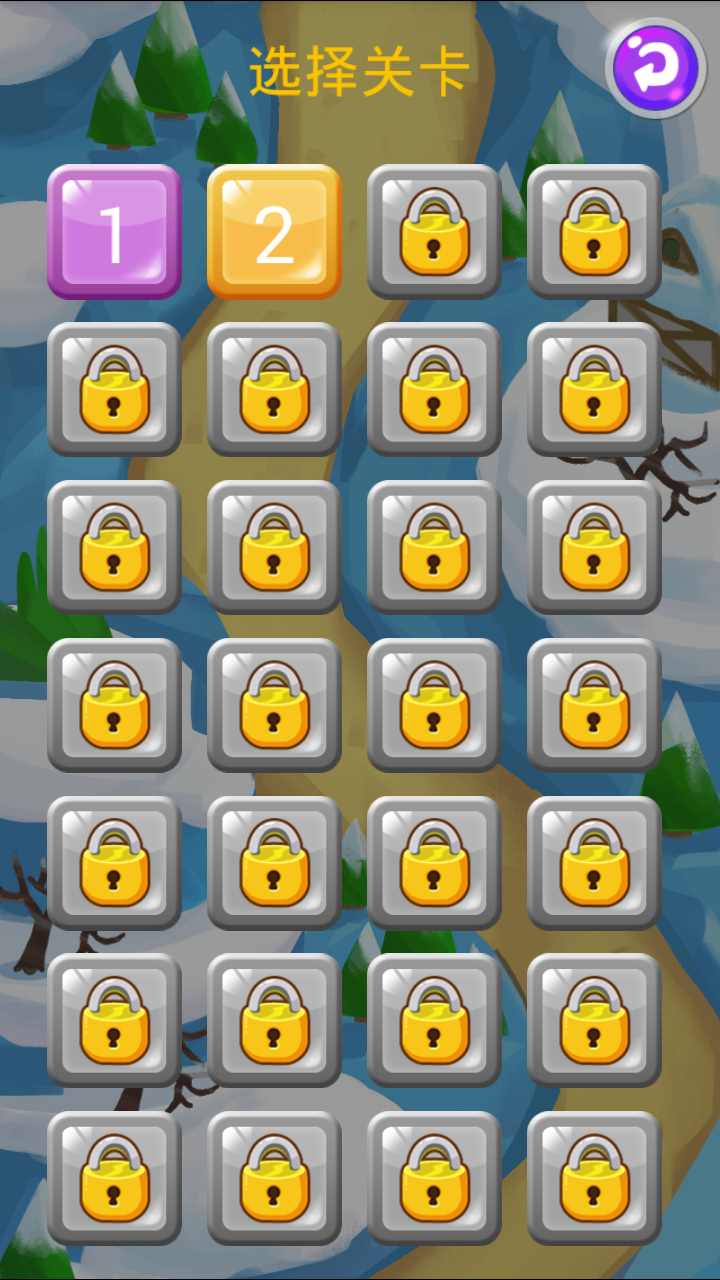720x1280 pixels.
Task: Start level 2
Action: coord(274,233)
